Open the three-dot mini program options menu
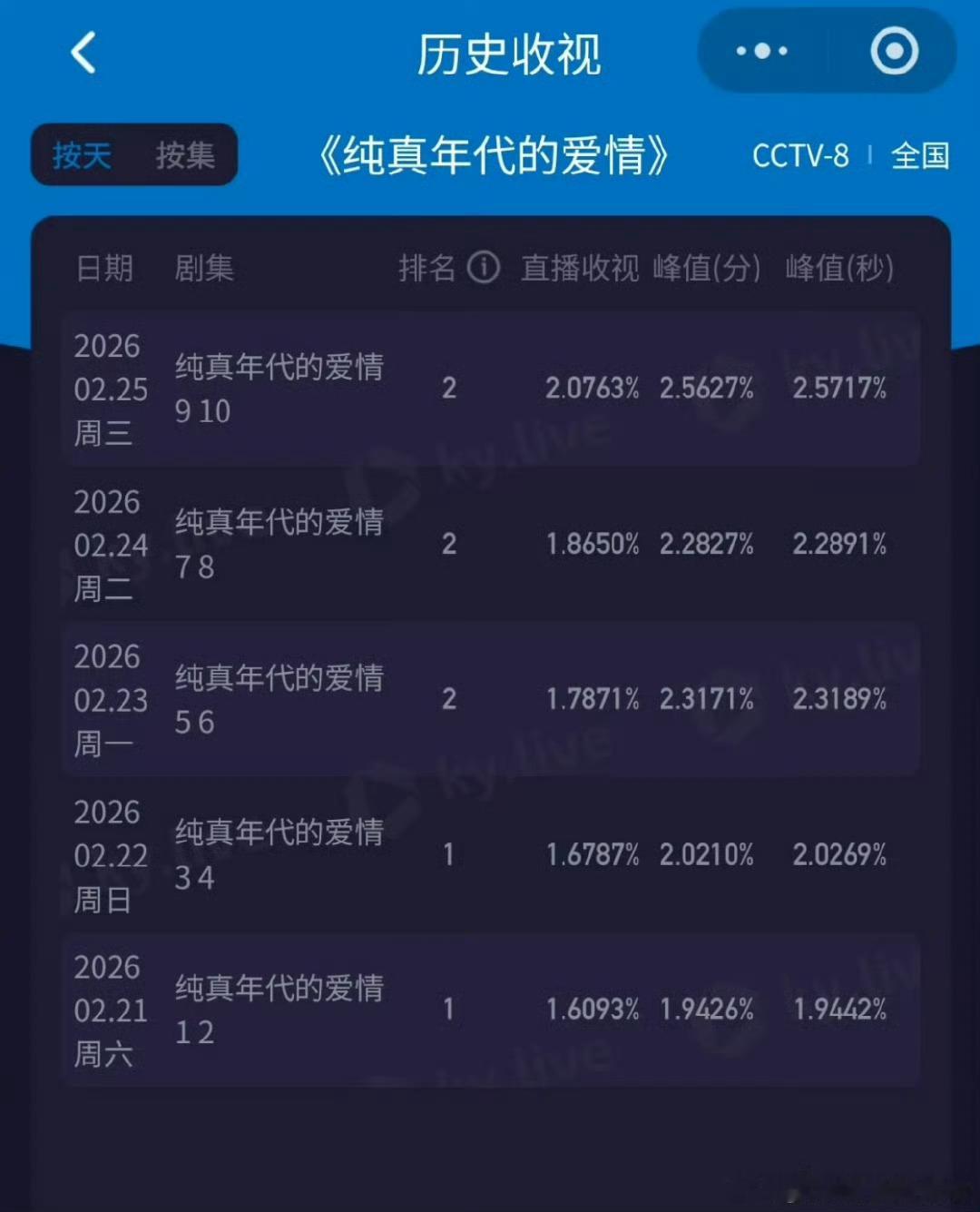The image size is (980, 1212). 760,52
